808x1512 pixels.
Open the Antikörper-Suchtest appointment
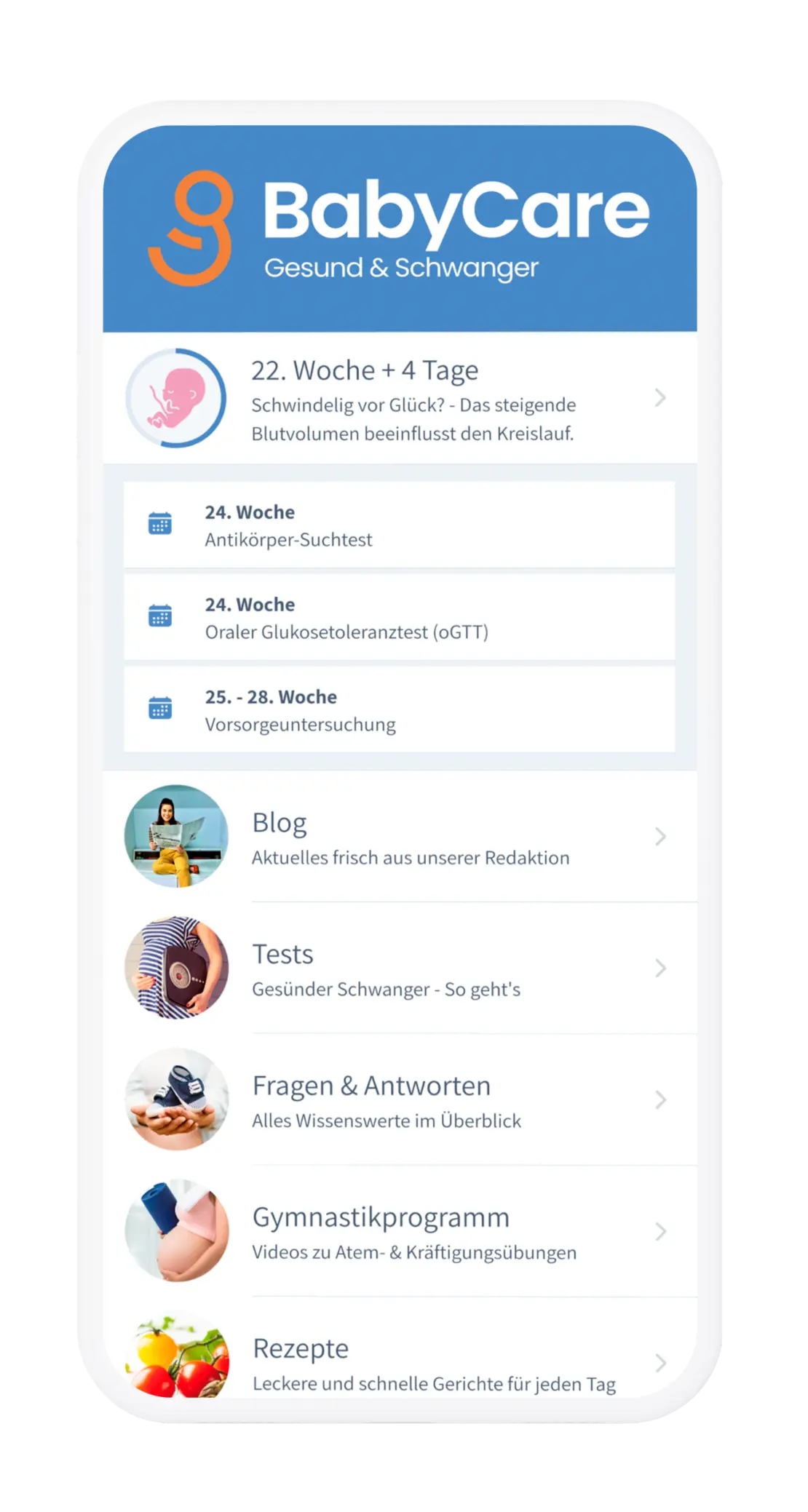399,525
